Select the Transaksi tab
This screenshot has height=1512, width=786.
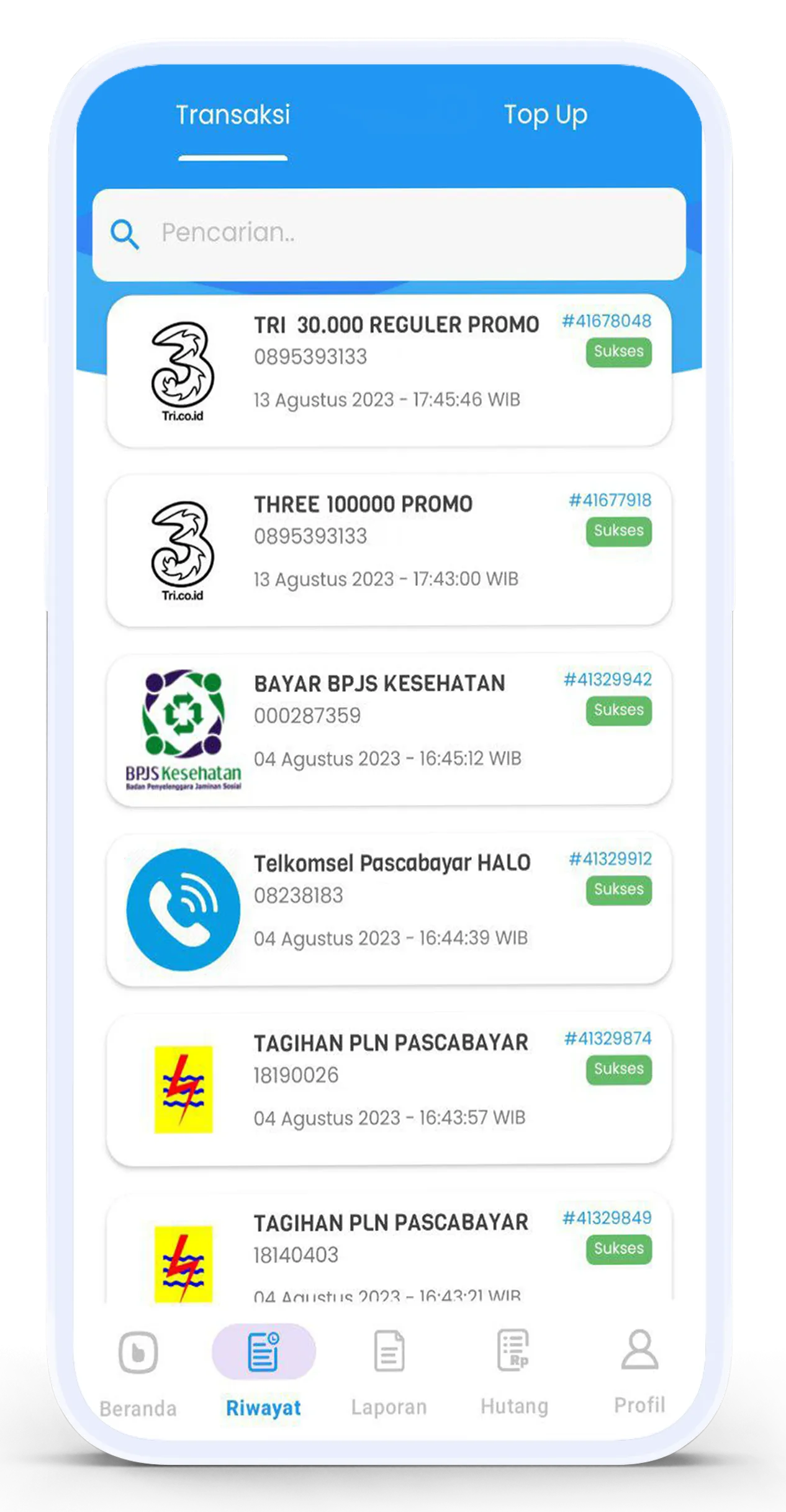pyautogui.click(x=233, y=115)
